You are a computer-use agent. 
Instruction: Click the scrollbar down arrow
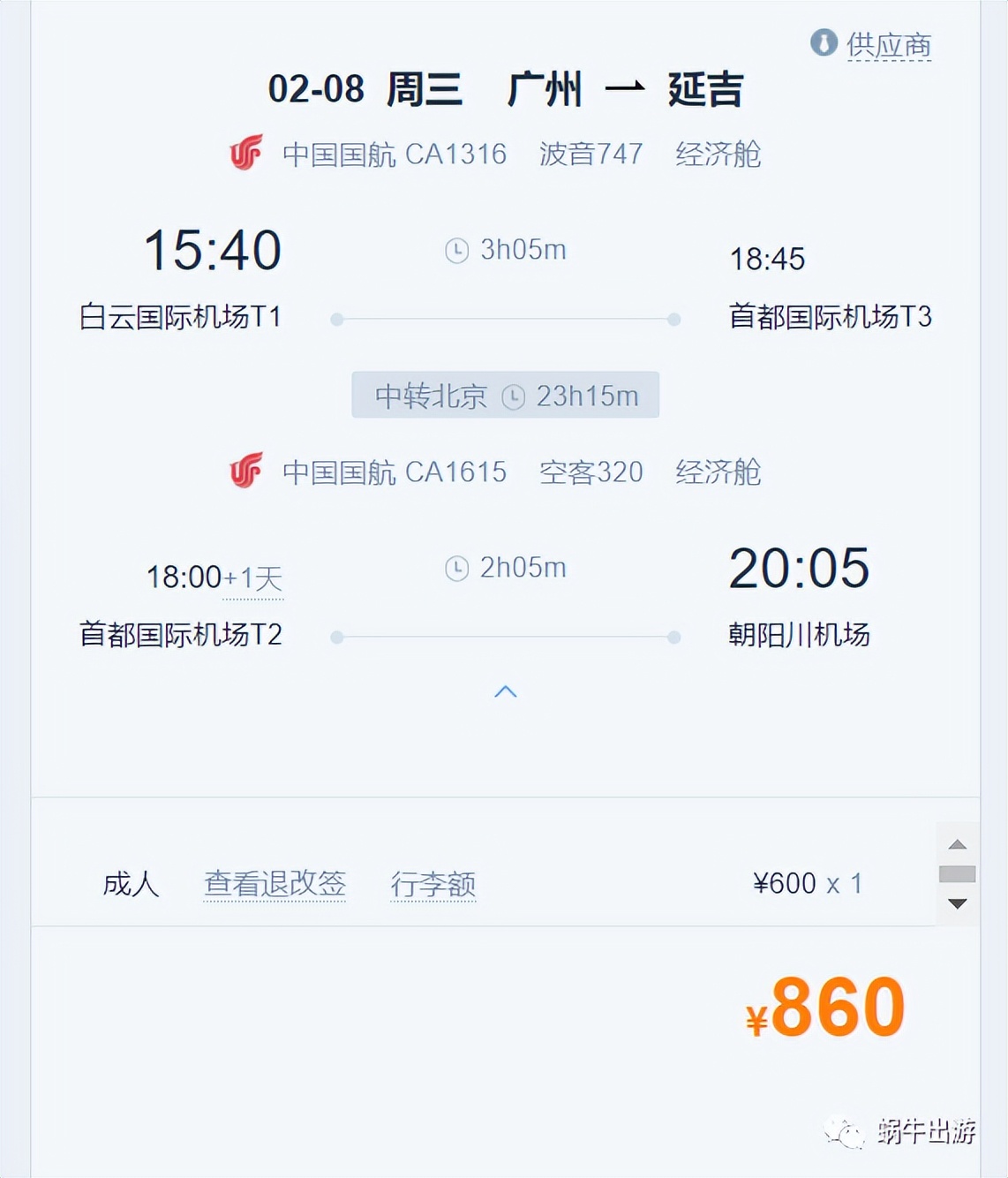click(956, 904)
